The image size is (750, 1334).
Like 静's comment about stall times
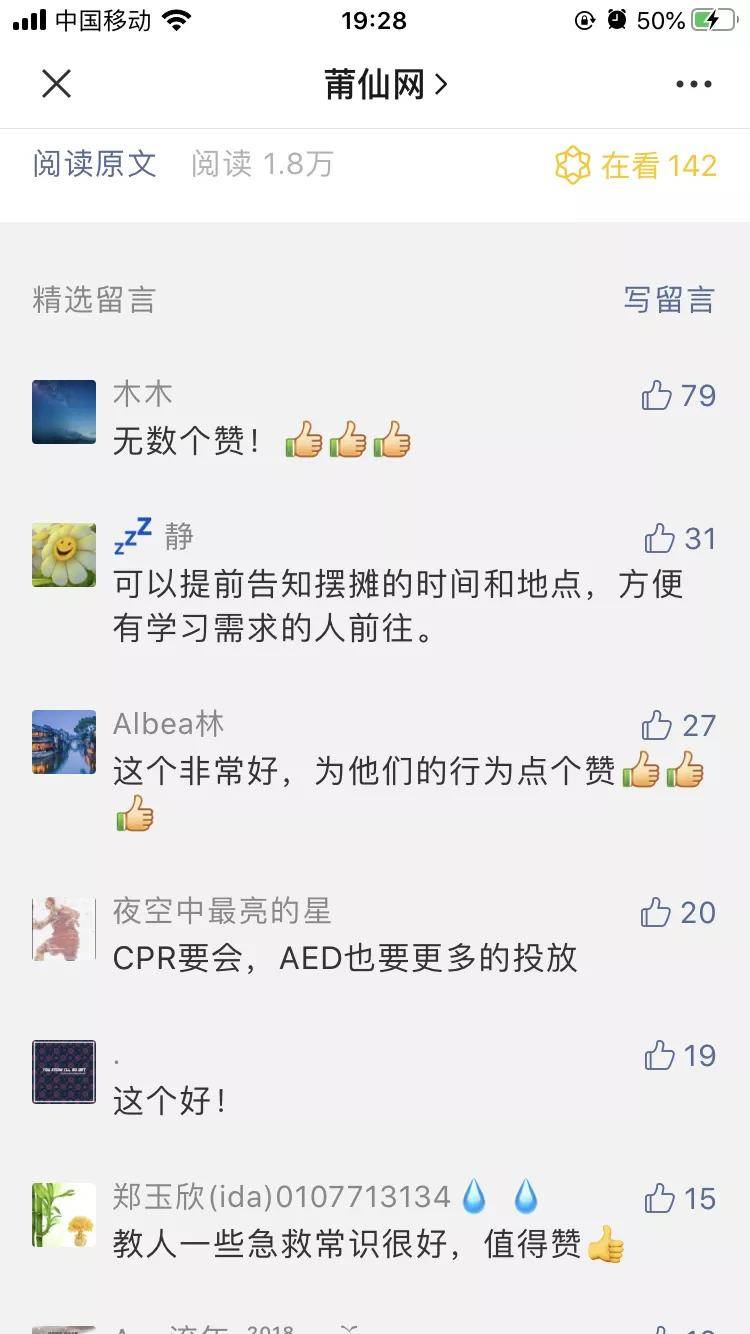pyautogui.click(x=660, y=539)
